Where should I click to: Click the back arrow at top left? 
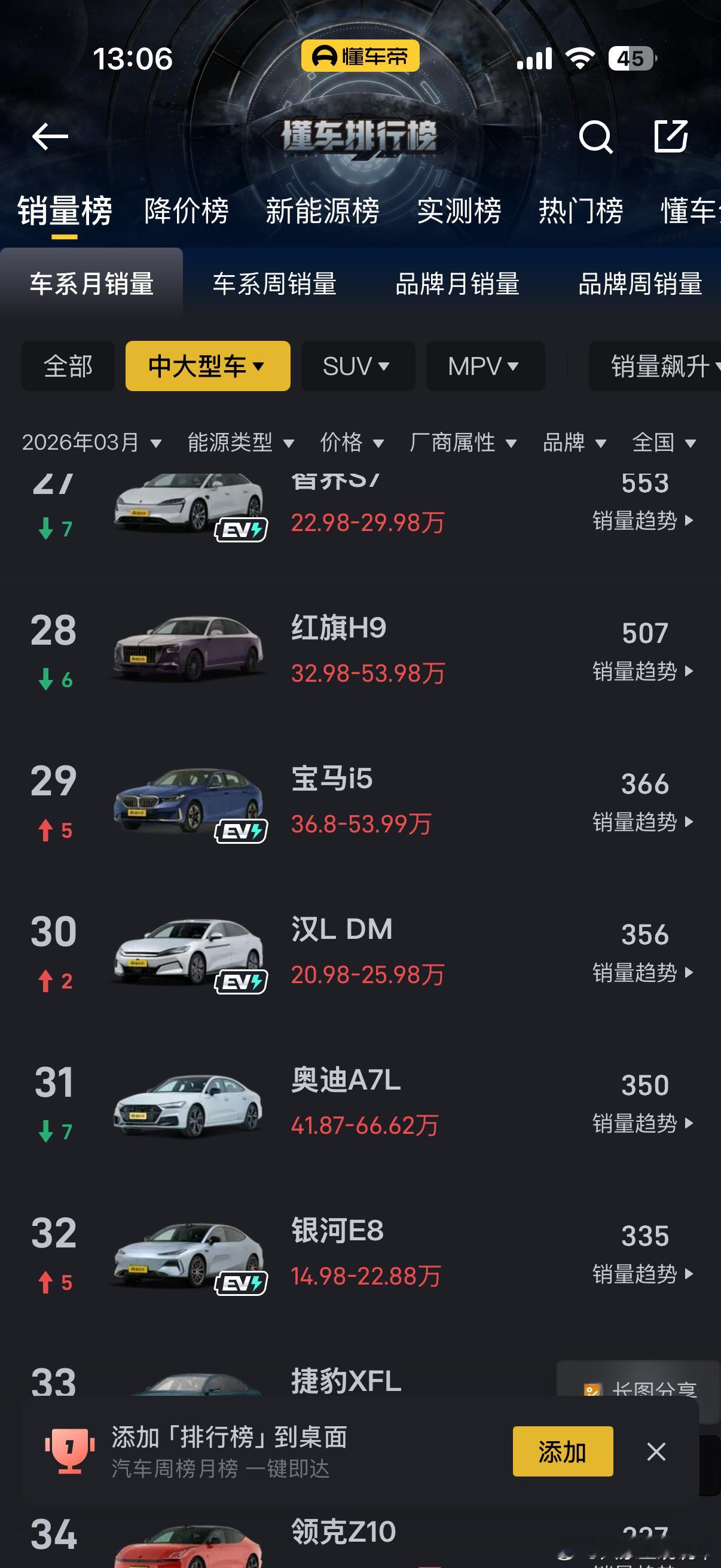click(x=51, y=137)
